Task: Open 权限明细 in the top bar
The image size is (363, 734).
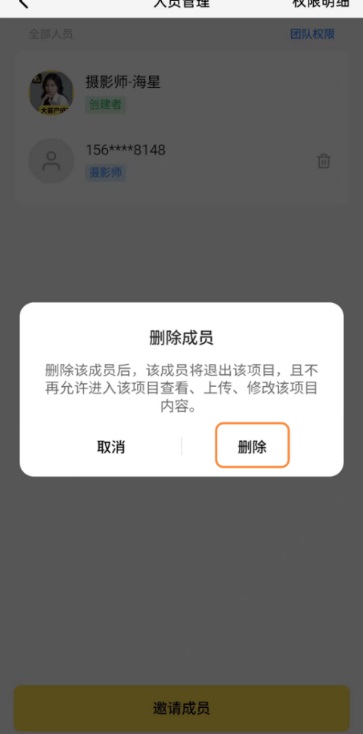Action: coord(321,4)
